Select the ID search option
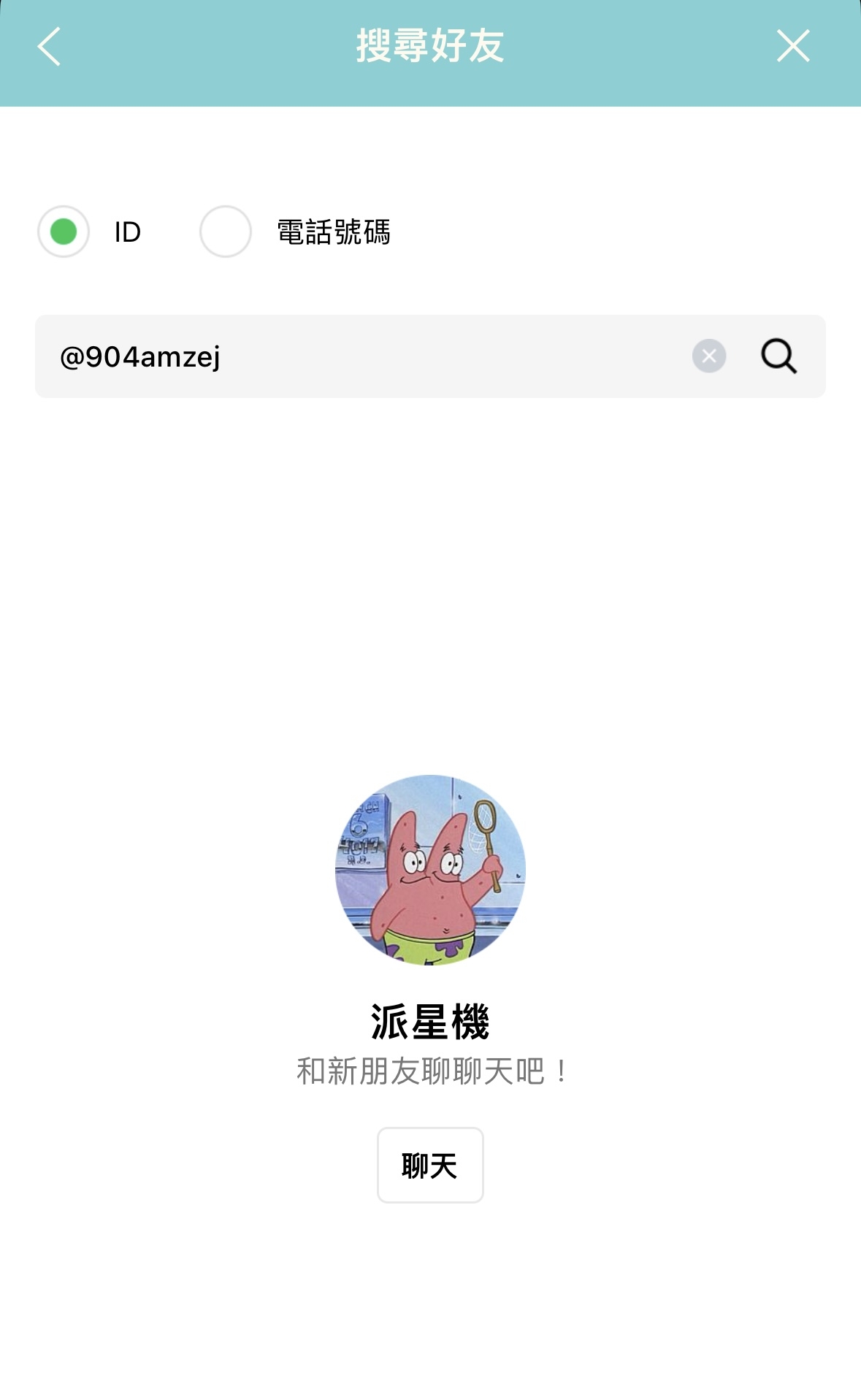861x1400 pixels. pos(64,232)
